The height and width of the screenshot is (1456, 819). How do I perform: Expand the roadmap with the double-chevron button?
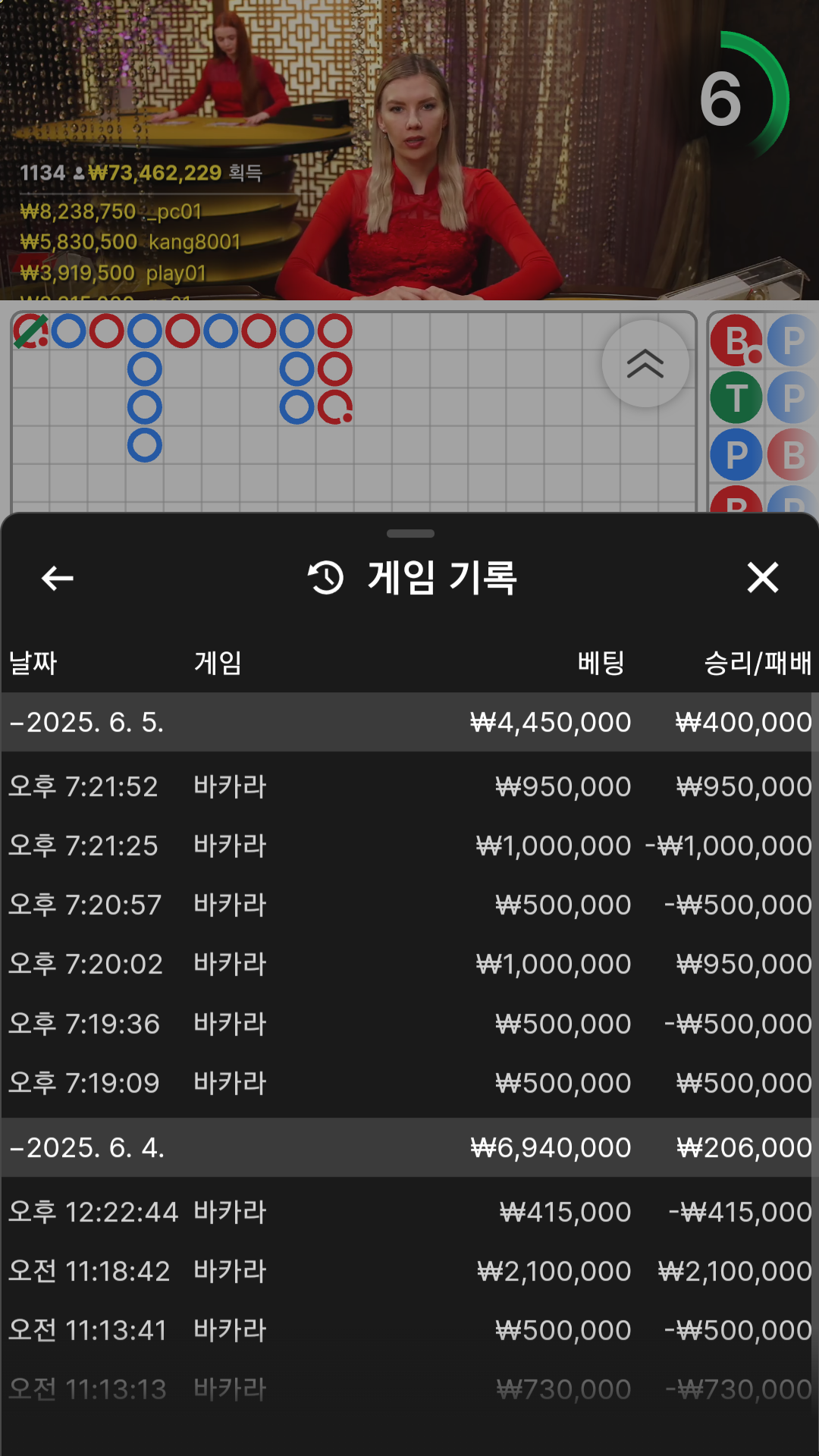645,364
